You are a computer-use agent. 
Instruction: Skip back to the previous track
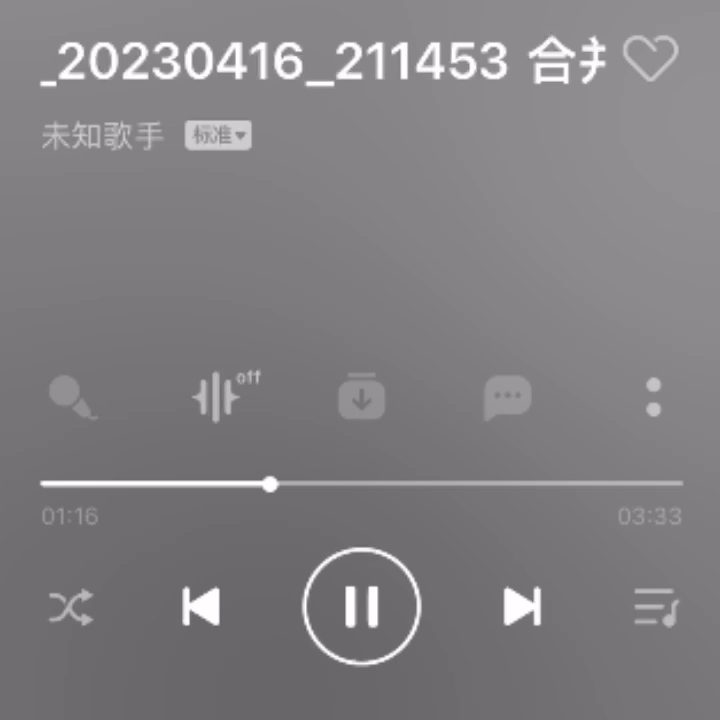[x=201, y=606]
